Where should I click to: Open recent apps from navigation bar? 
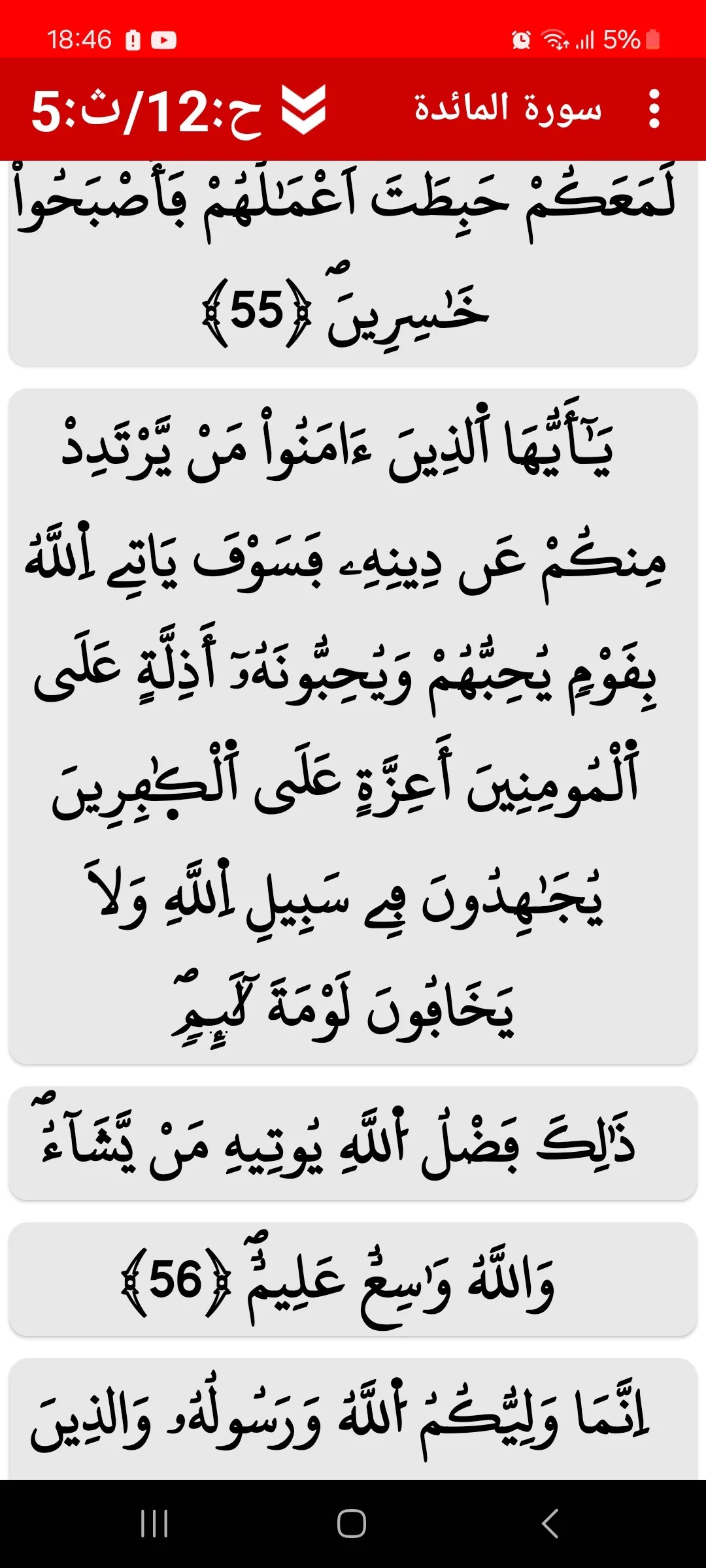tap(155, 1524)
